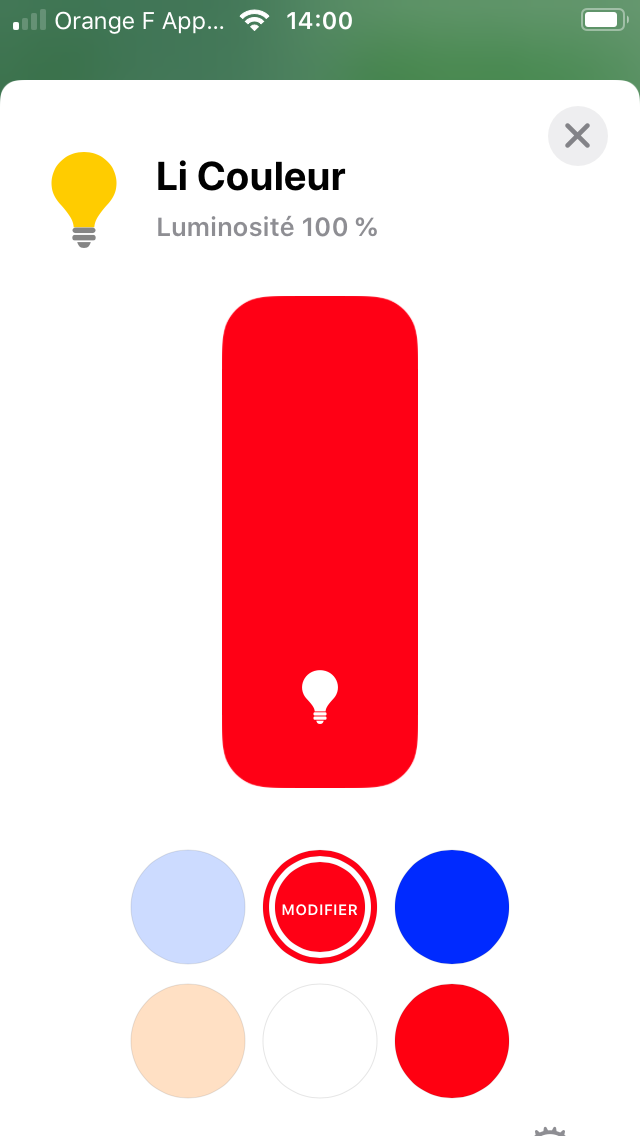This screenshot has height=1136, width=640.
Task: Choose the solid red swatch without Modifier label
Action: click(x=452, y=1041)
